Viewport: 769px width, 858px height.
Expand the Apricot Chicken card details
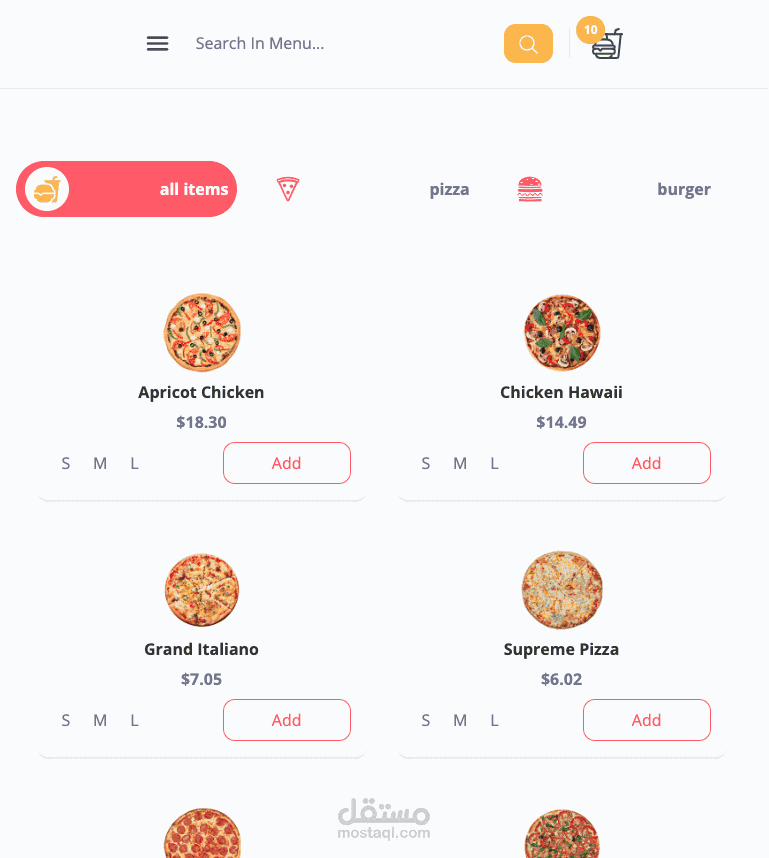[x=201, y=497]
